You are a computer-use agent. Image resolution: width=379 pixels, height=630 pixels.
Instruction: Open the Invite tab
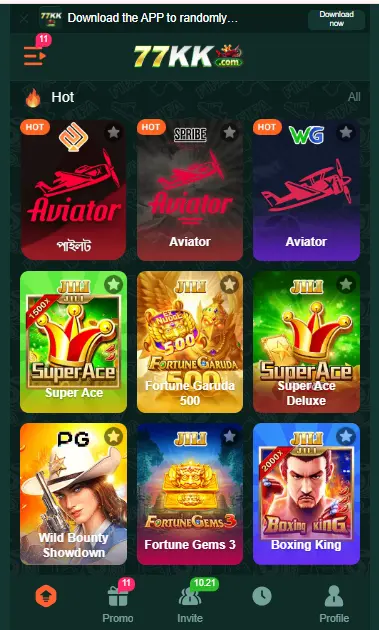point(190,601)
